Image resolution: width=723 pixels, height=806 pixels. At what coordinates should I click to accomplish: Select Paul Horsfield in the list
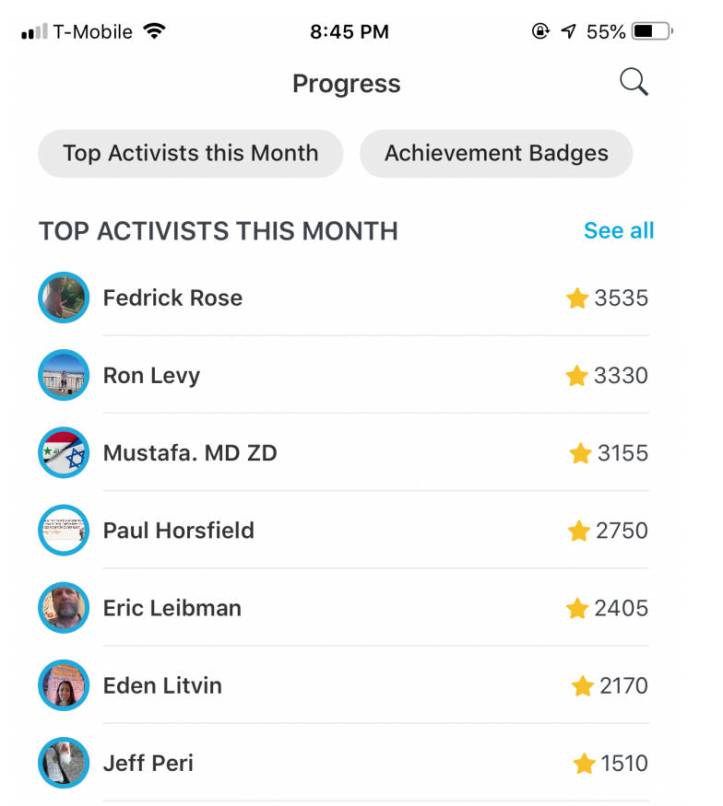pos(178,530)
